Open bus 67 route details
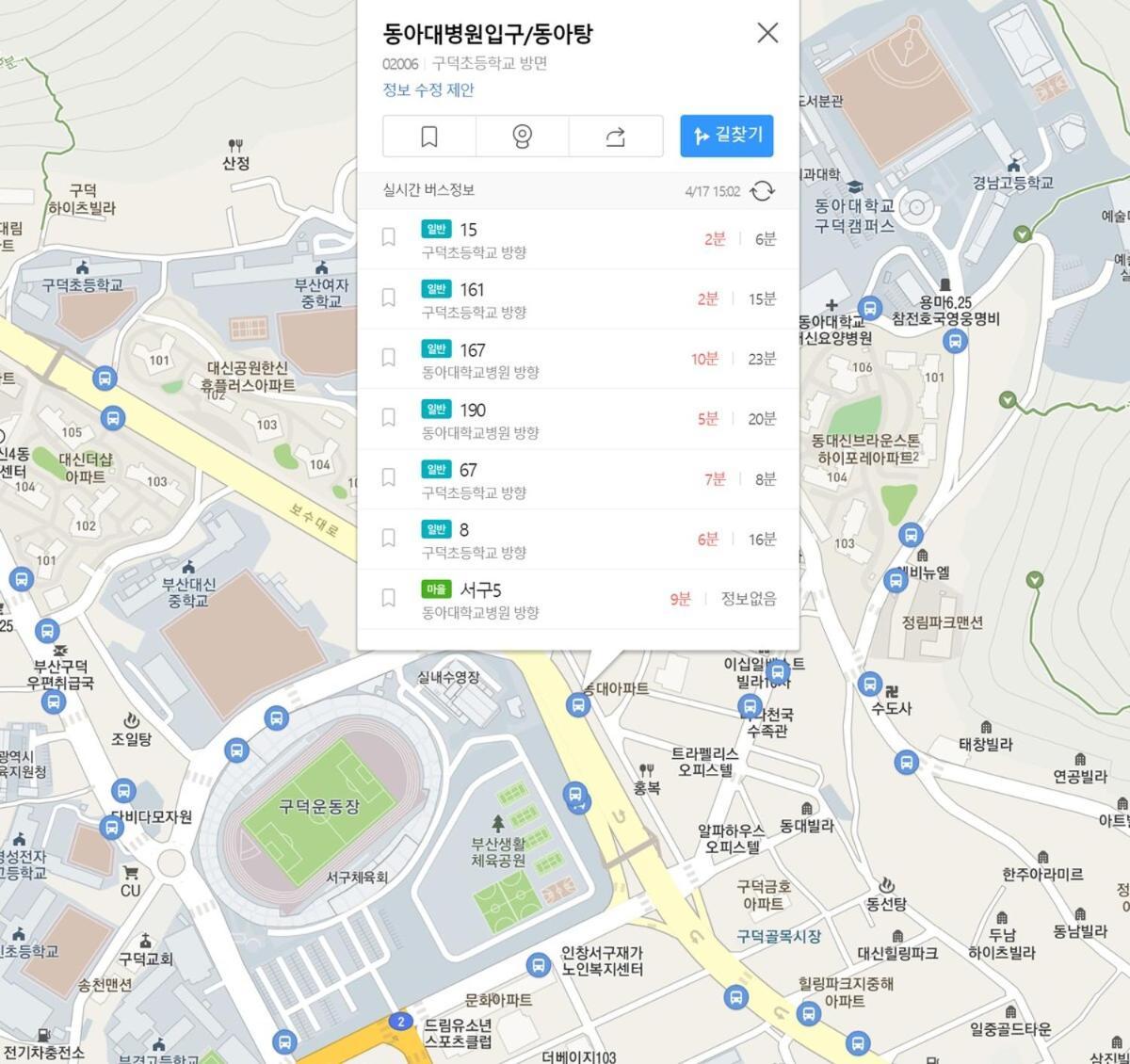Viewport: 1130px width, 1064px height. [x=468, y=470]
